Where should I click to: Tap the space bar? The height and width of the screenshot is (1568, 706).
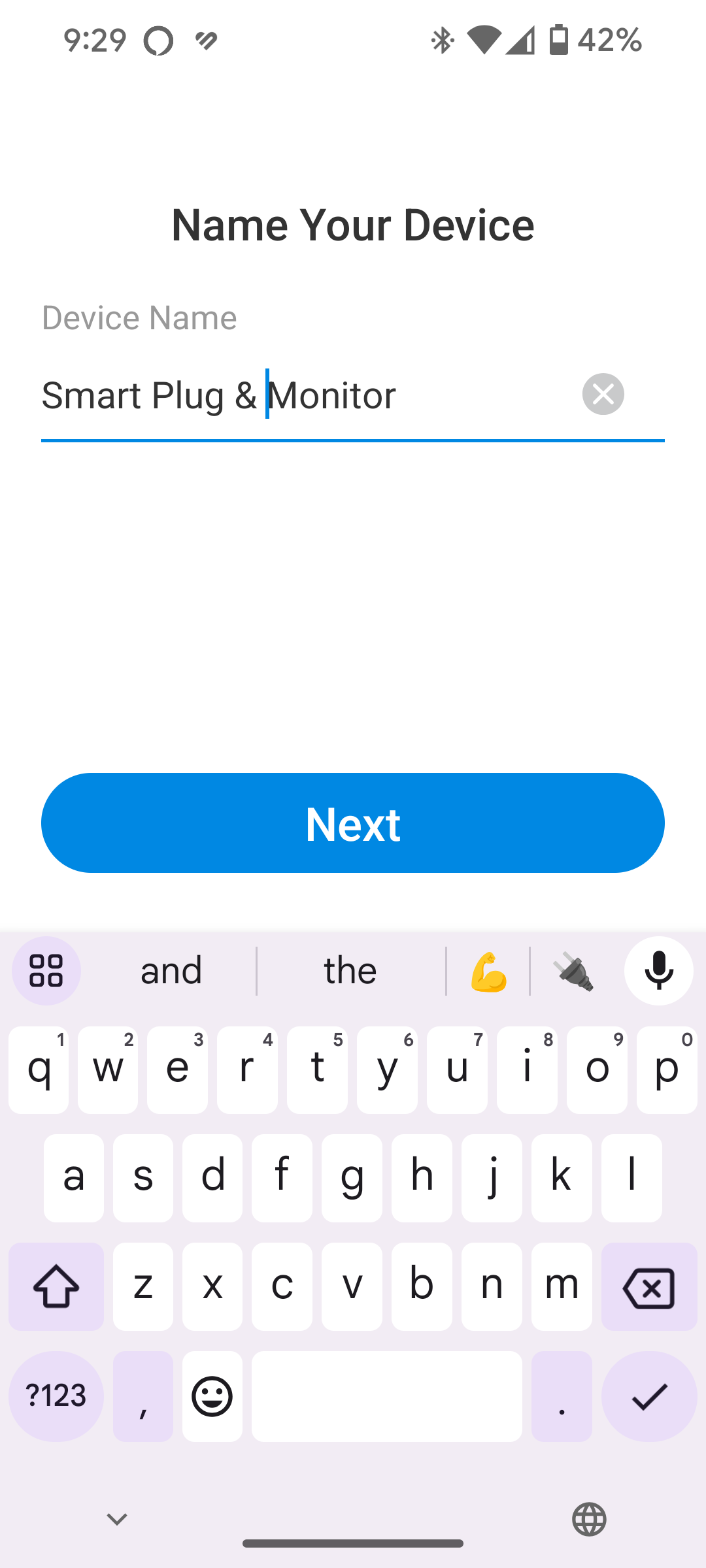click(x=387, y=1396)
